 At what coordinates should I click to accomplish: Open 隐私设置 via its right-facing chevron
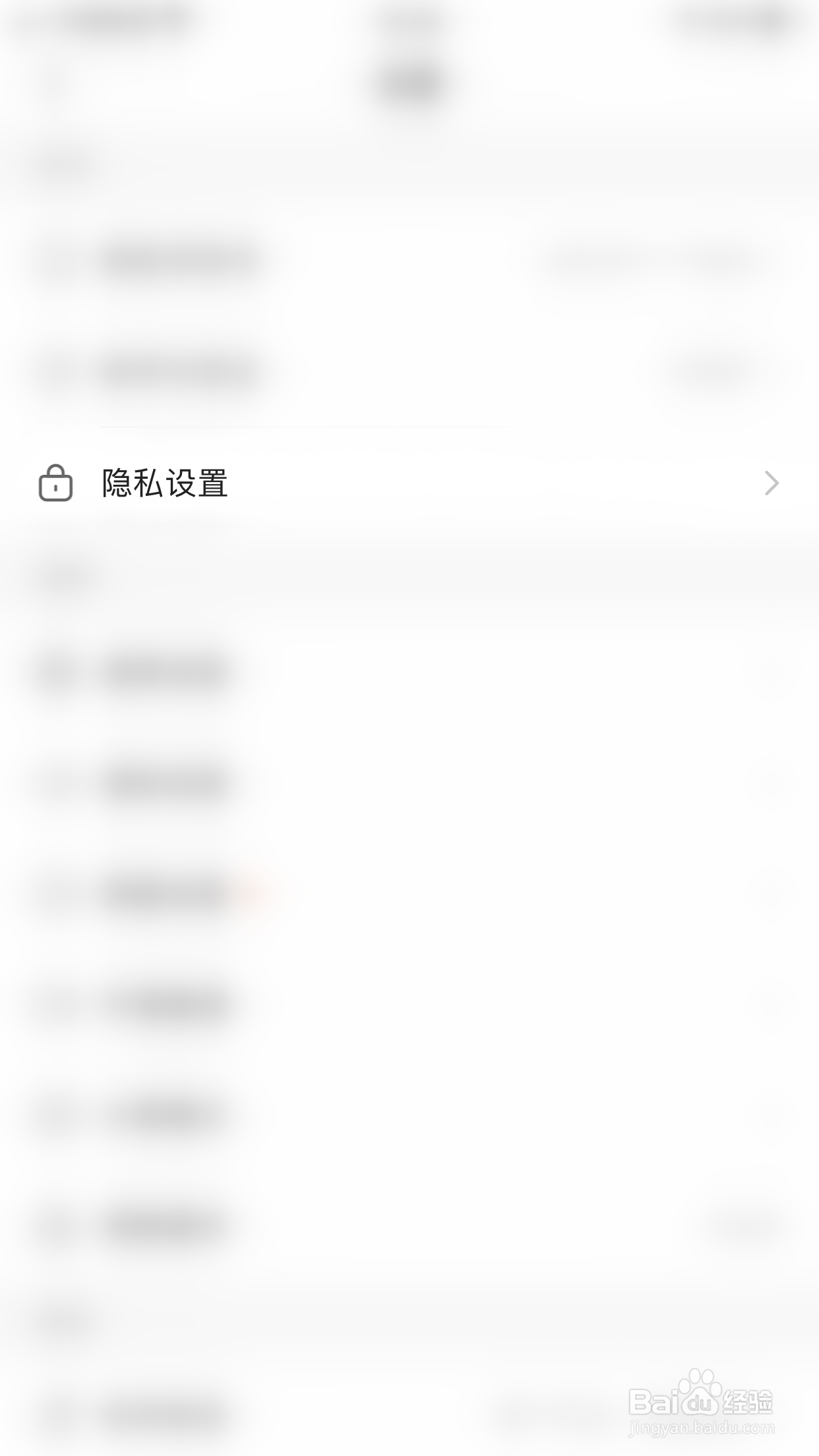pyautogui.click(x=772, y=483)
